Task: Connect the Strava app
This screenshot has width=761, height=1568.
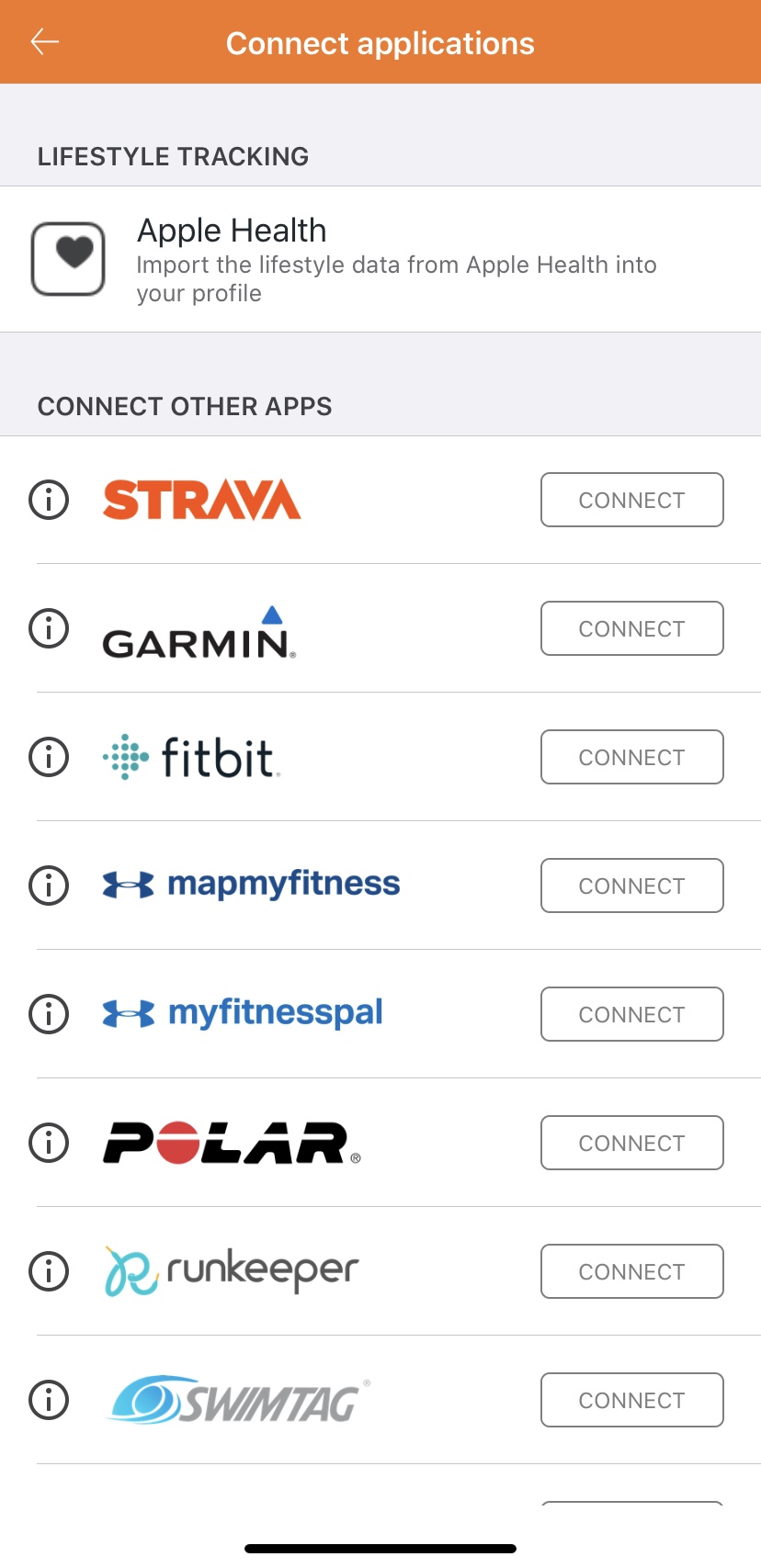Action: (631, 500)
